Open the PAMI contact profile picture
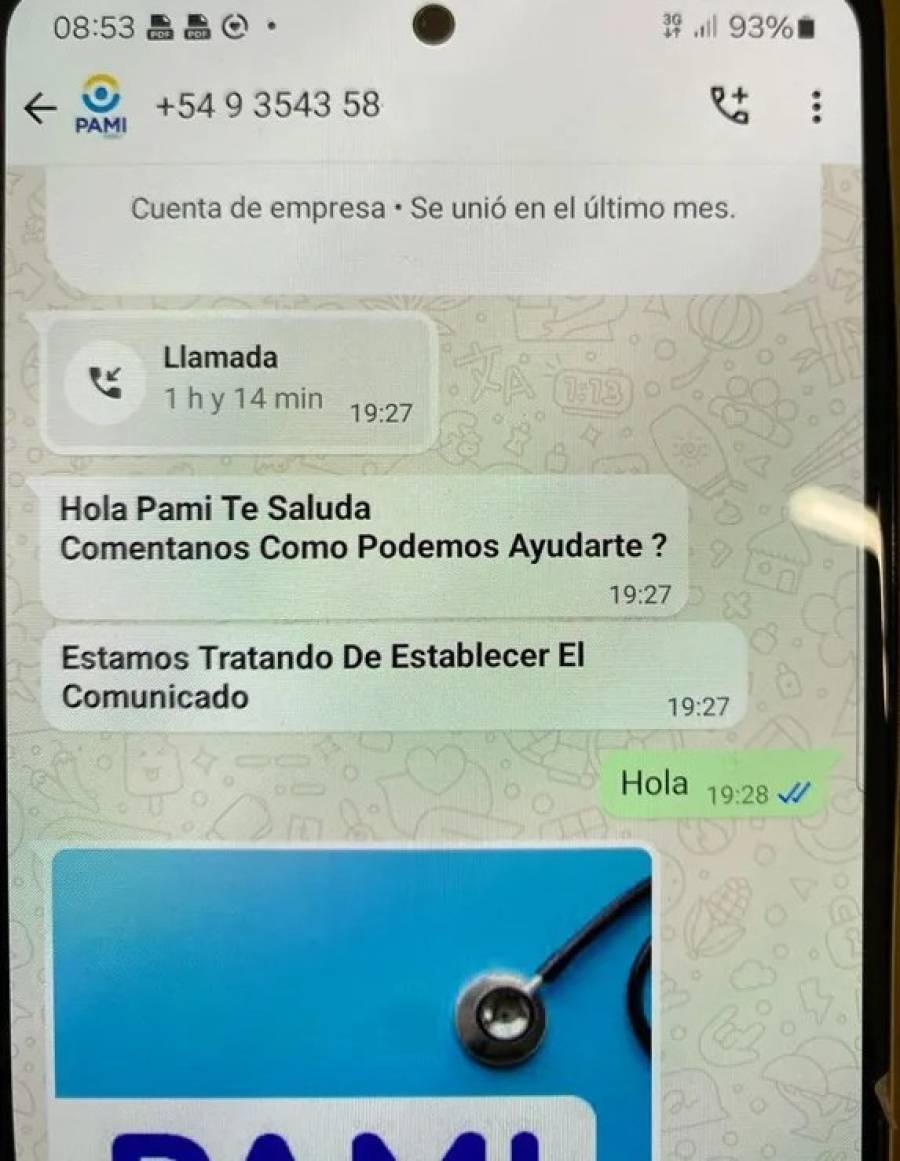The width and height of the screenshot is (900, 1161). pyautogui.click(x=101, y=103)
